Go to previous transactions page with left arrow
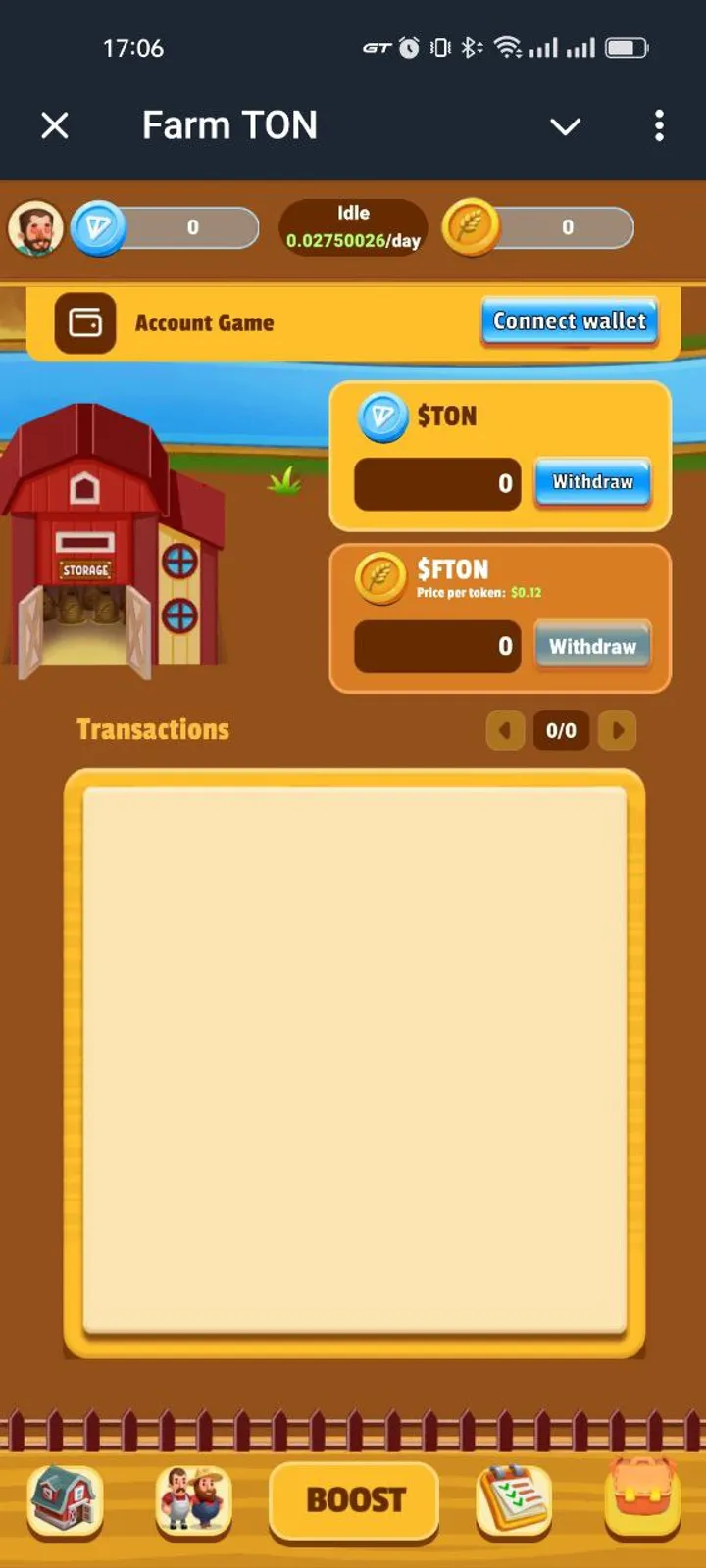706x1568 pixels. coord(505,730)
